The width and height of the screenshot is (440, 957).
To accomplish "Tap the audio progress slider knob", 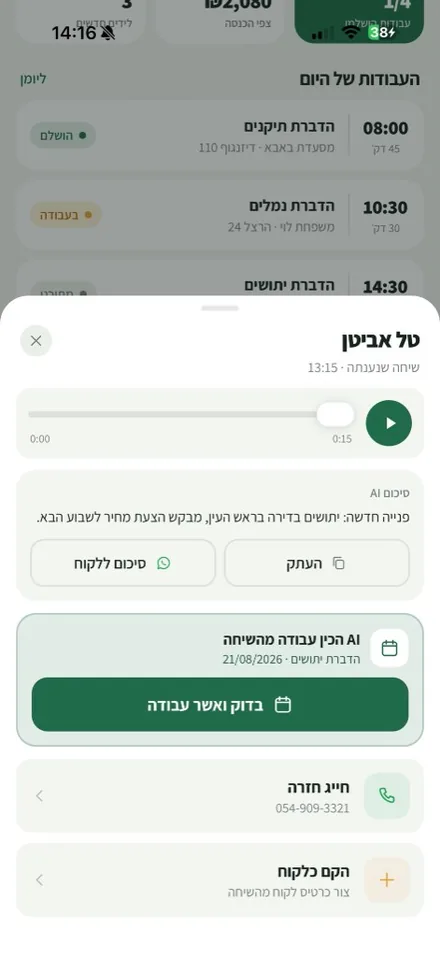I will coord(335,414).
